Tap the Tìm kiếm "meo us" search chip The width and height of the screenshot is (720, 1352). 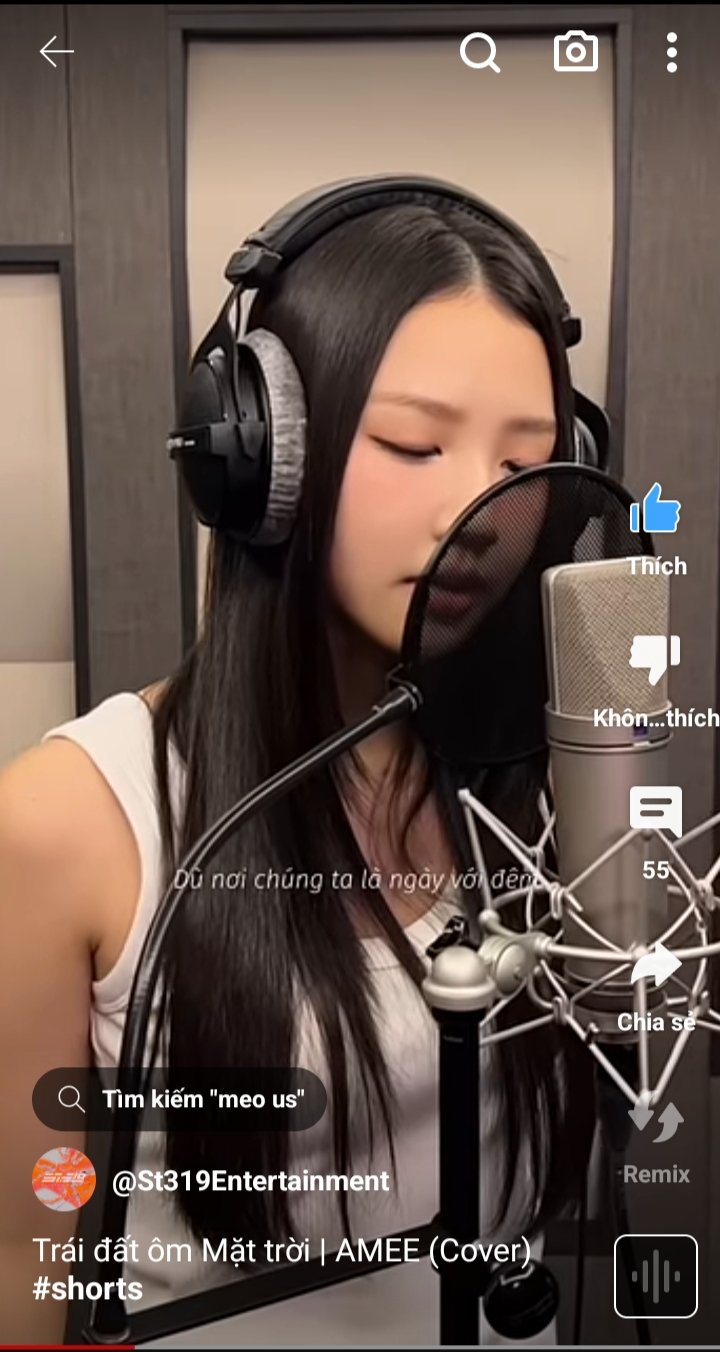tap(180, 1099)
